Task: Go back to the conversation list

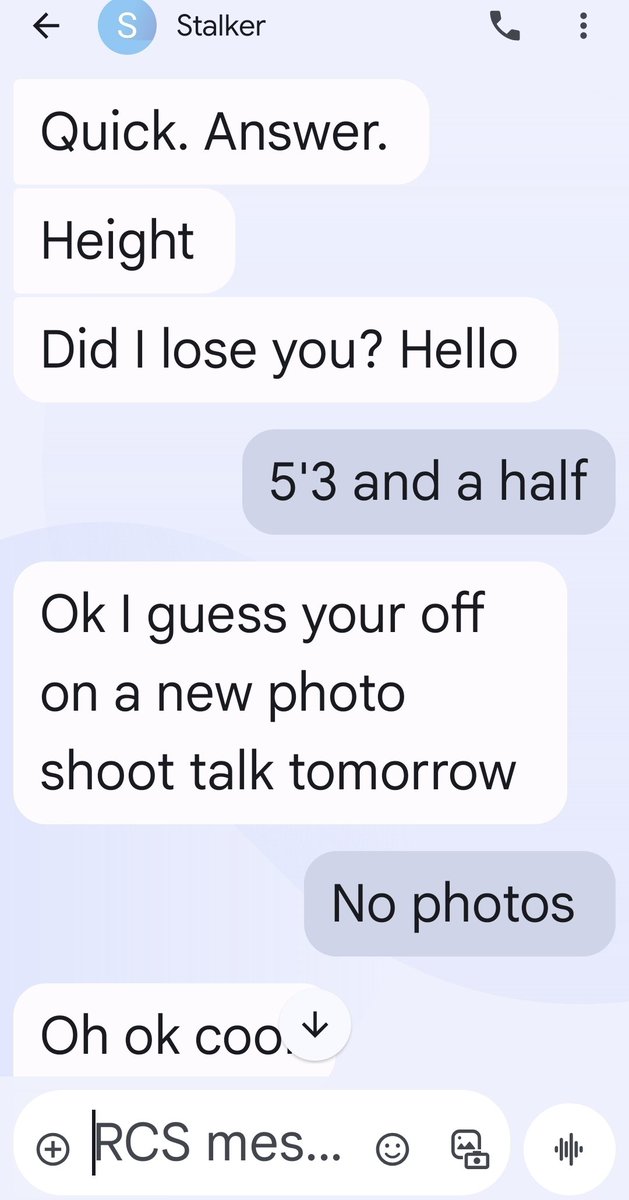Action: click(46, 27)
